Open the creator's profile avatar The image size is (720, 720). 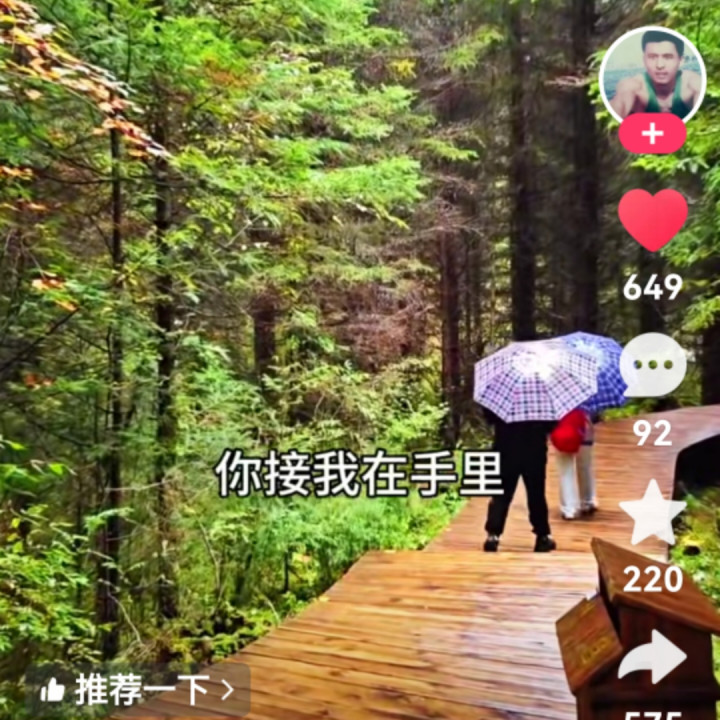652,74
